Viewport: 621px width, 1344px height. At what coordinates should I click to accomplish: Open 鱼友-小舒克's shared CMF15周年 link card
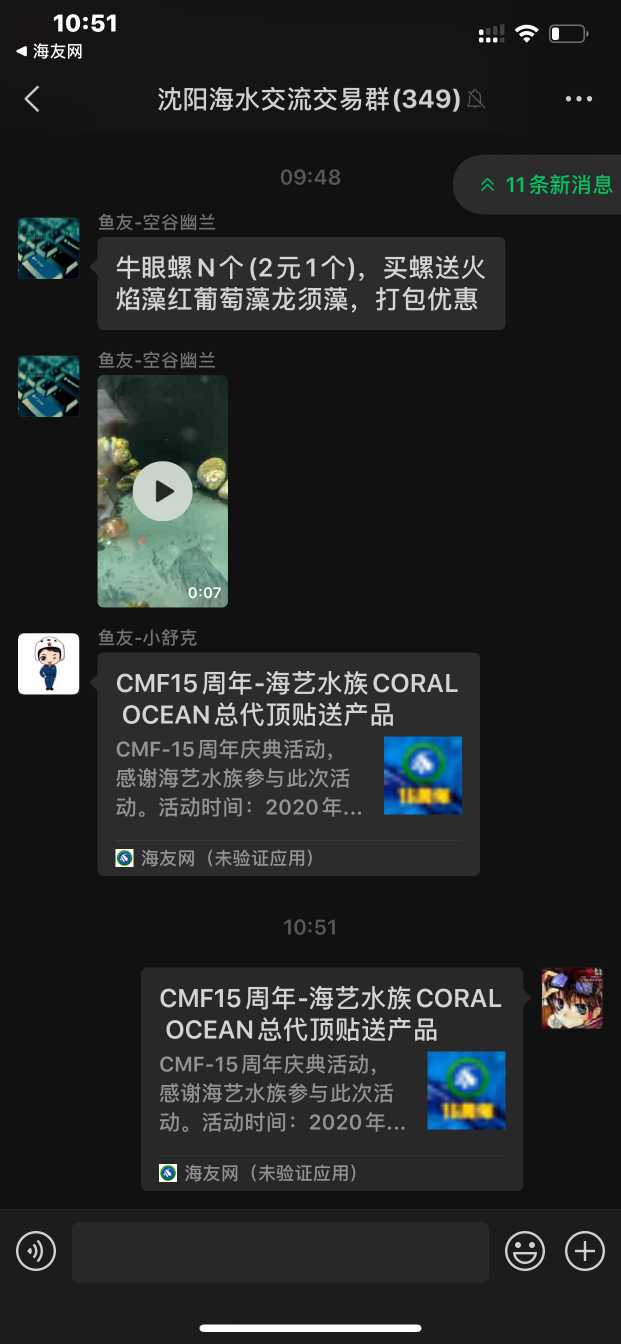tap(288, 764)
